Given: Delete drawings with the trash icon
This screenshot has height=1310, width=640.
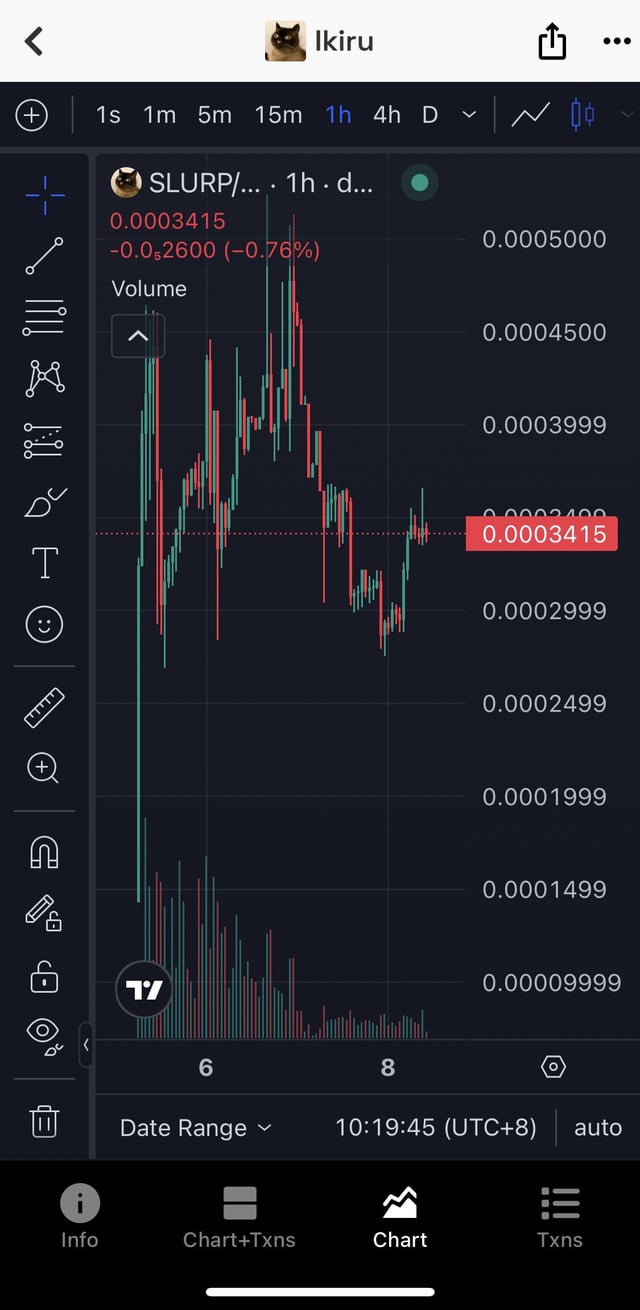Looking at the screenshot, I should click(44, 1121).
